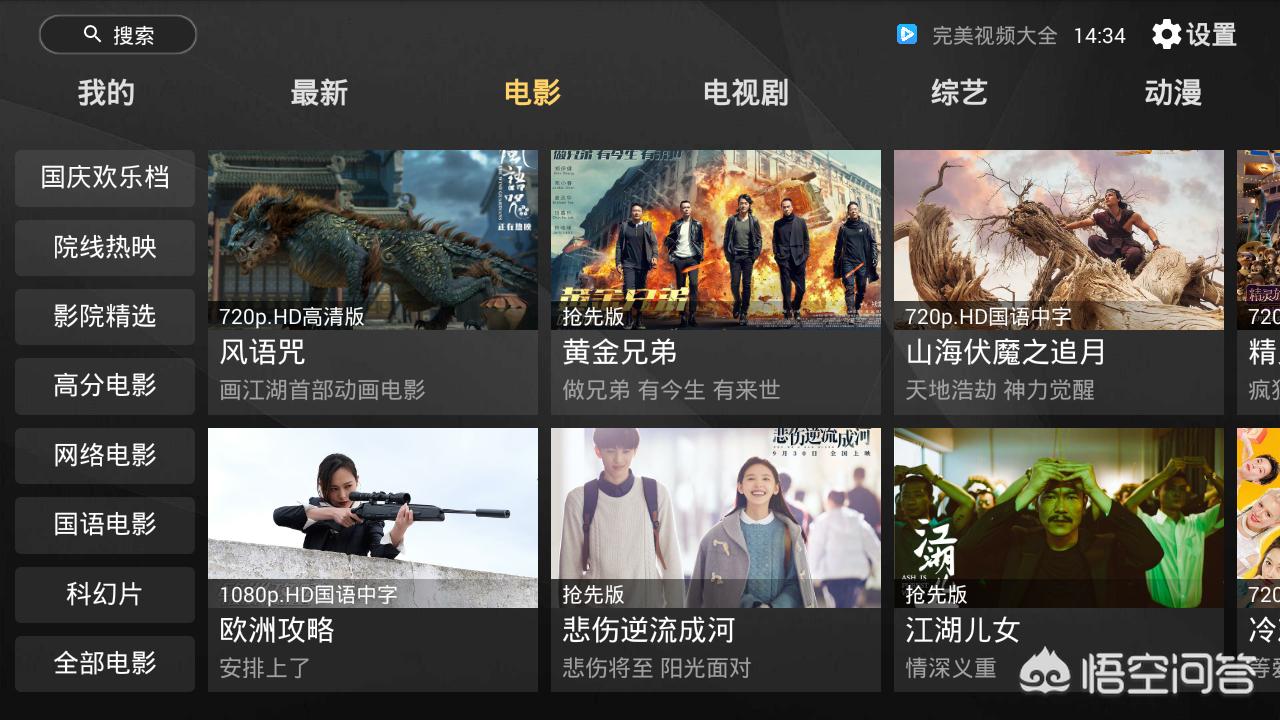Open 设置 settings
This screenshot has width=1280, height=720.
pyautogui.click(x=1194, y=35)
